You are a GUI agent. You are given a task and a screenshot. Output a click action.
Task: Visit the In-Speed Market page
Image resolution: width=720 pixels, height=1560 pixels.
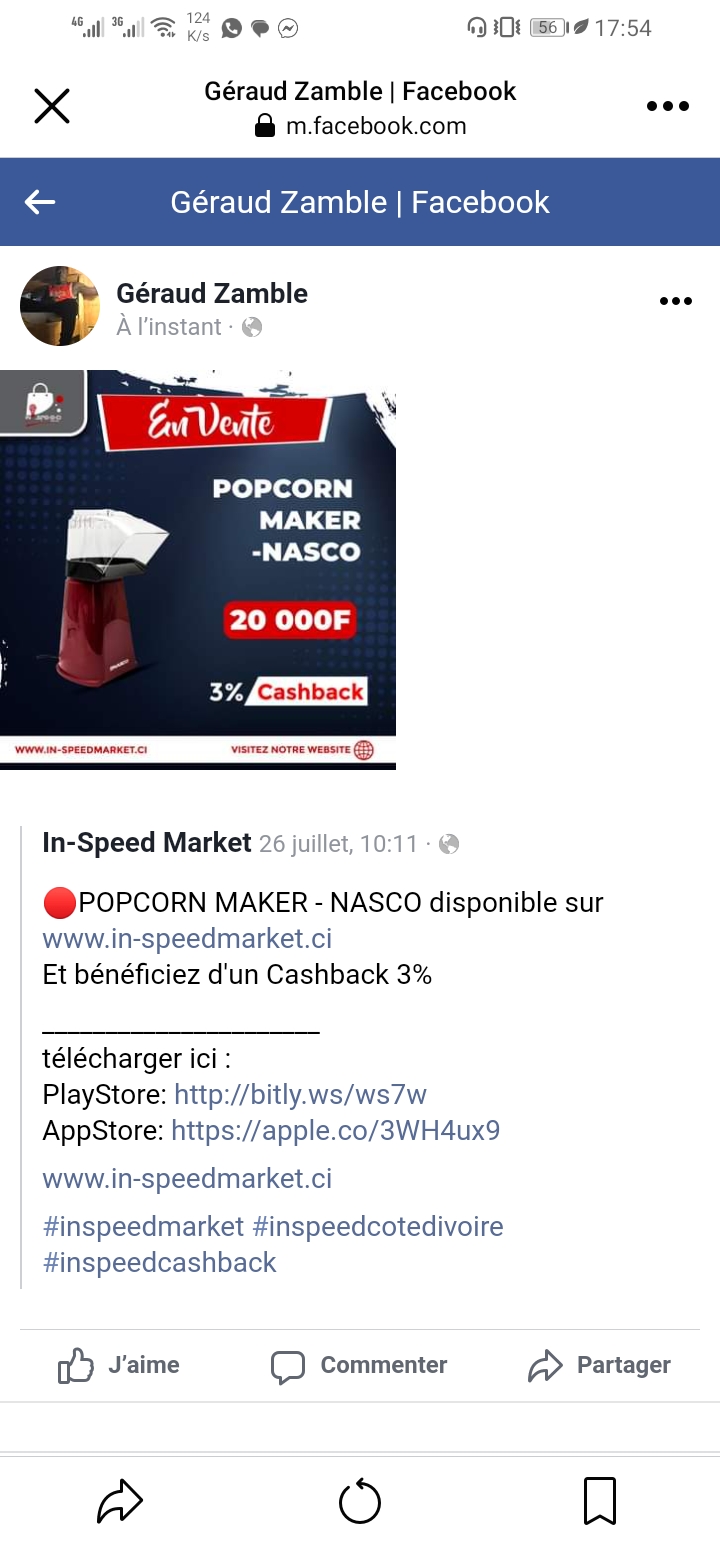(x=147, y=843)
